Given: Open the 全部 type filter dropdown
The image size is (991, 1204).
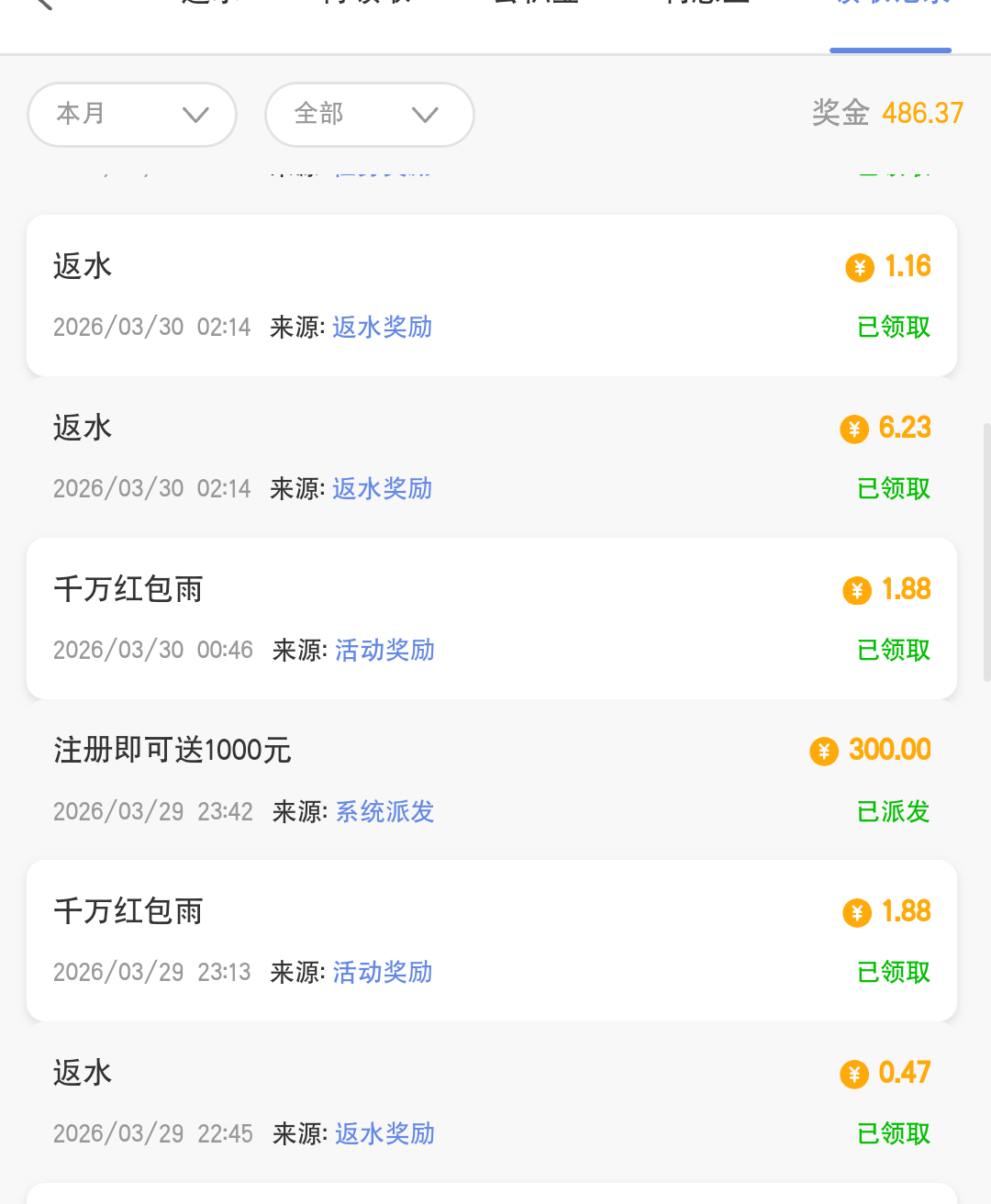Looking at the screenshot, I should pyautogui.click(x=369, y=115).
